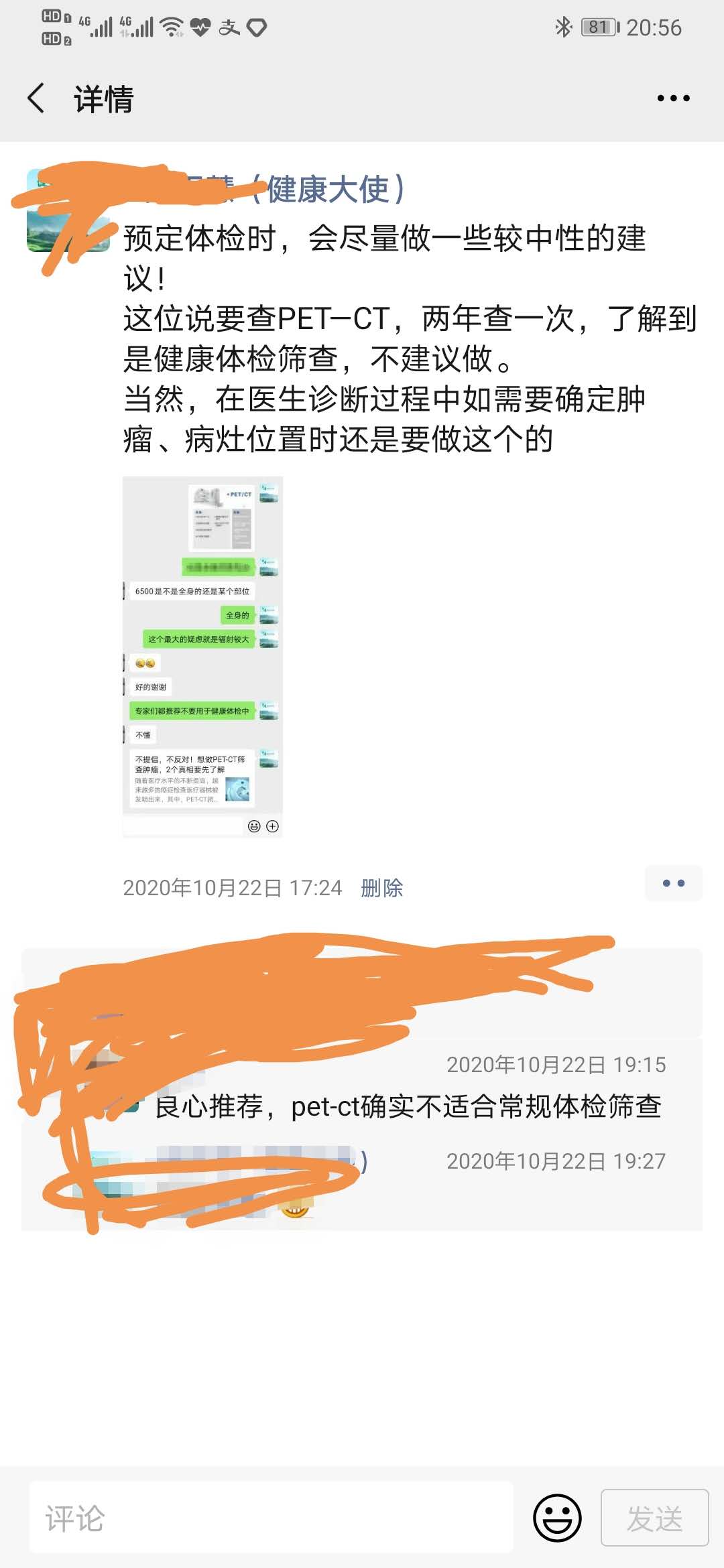Tap 删除 to delete this post

point(381,888)
